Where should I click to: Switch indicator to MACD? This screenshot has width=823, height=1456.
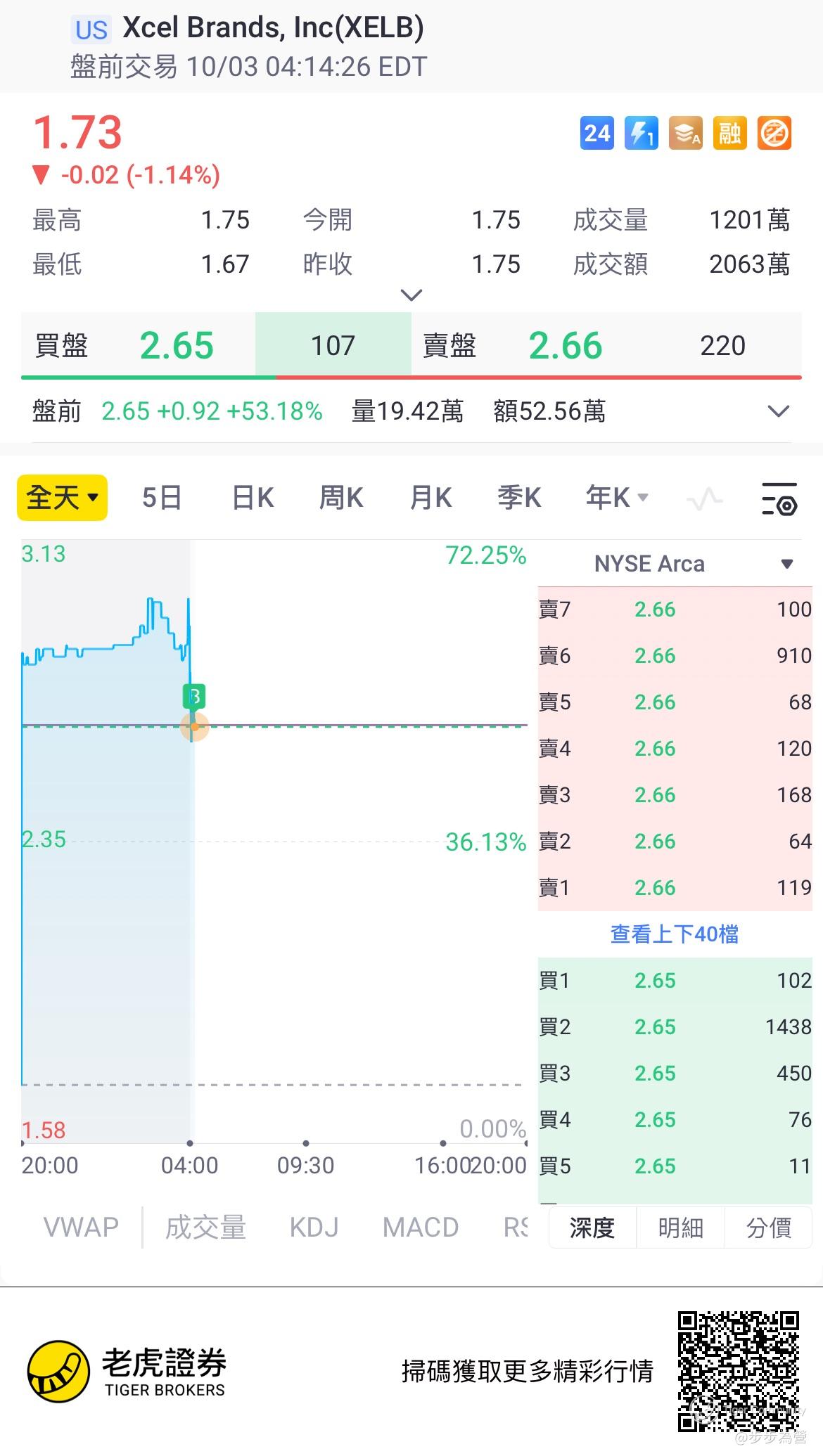point(421,1228)
